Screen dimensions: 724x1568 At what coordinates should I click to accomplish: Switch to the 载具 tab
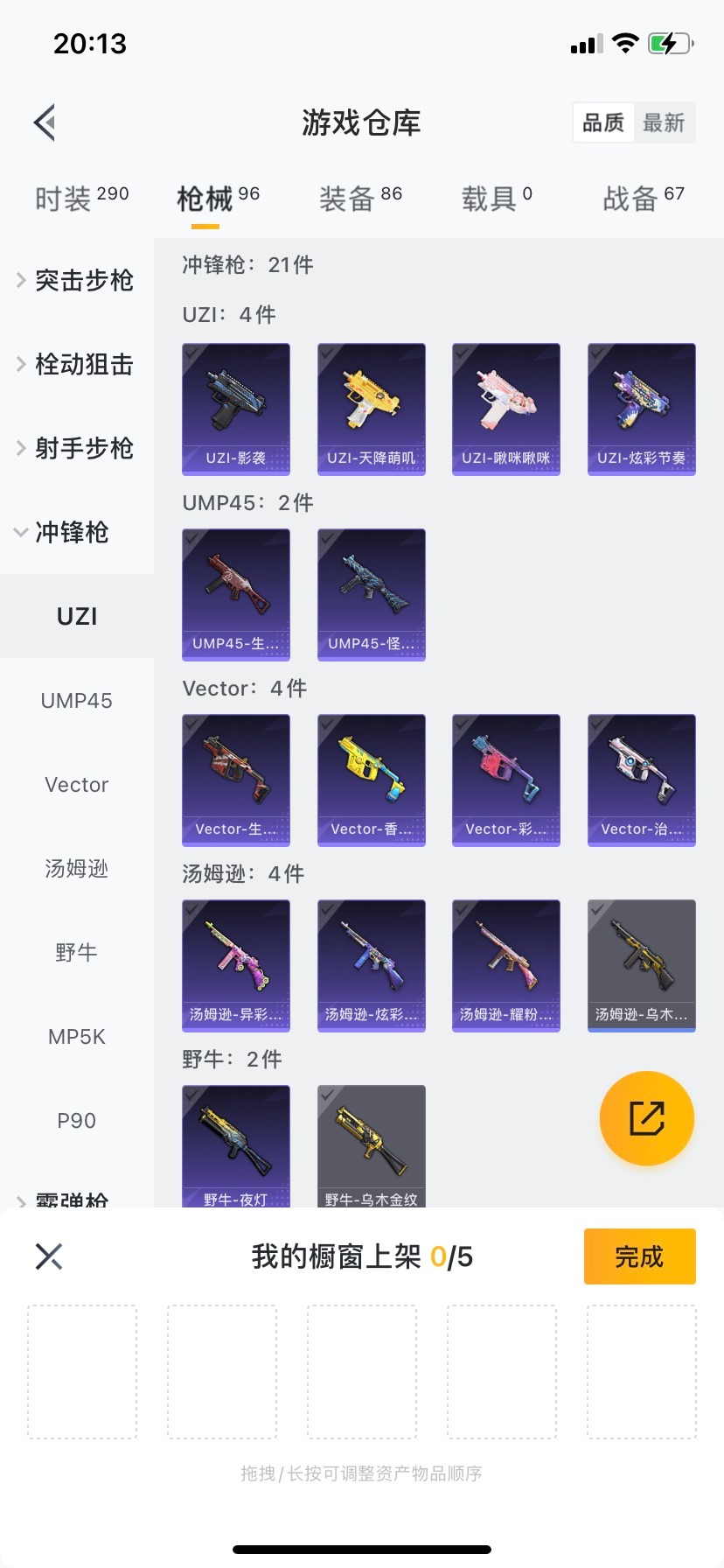coord(496,199)
